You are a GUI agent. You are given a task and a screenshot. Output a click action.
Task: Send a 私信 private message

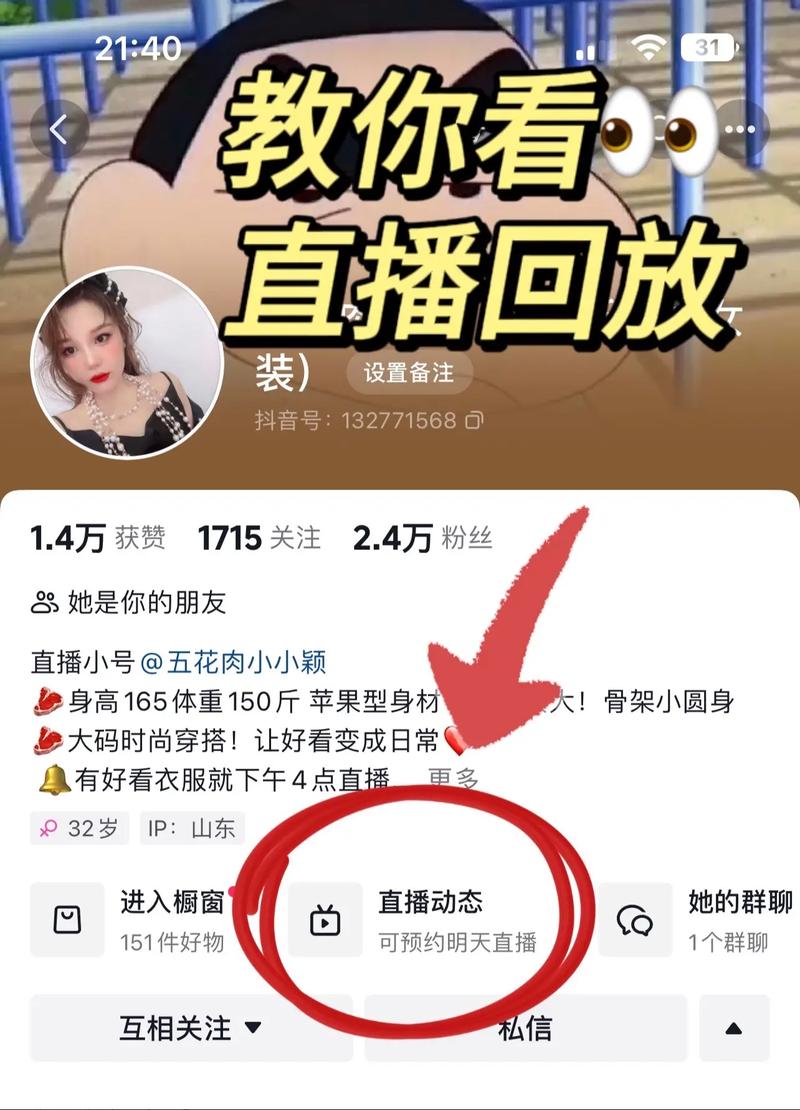525,1027
